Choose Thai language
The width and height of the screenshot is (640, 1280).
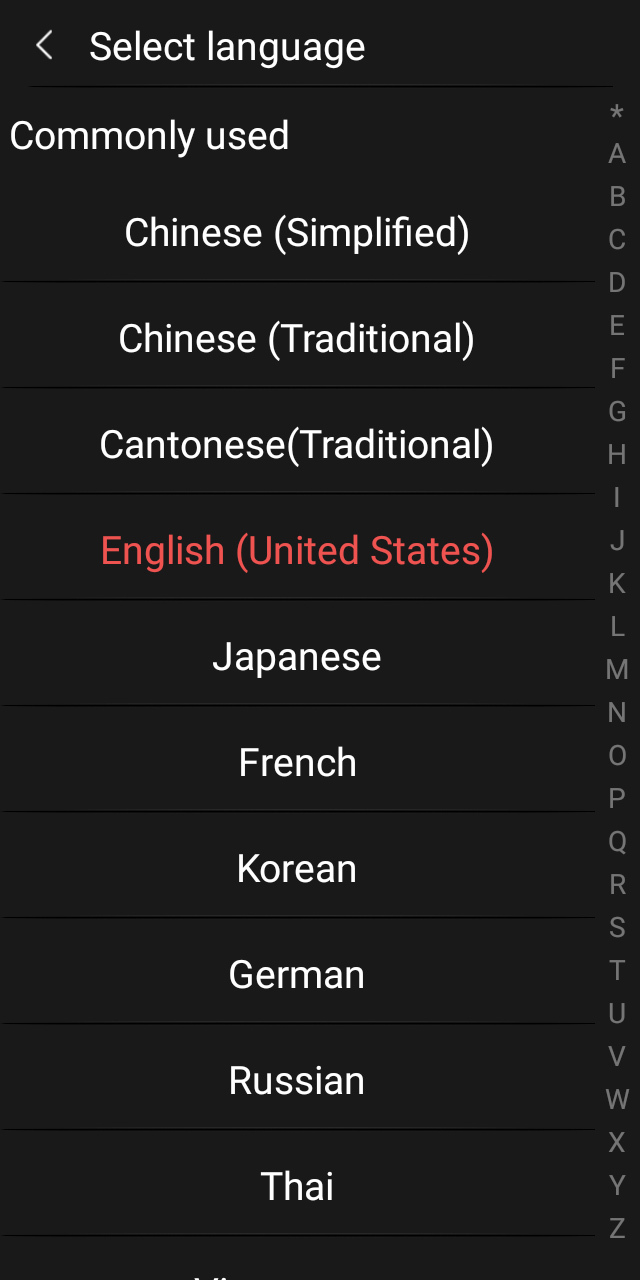297,1187
